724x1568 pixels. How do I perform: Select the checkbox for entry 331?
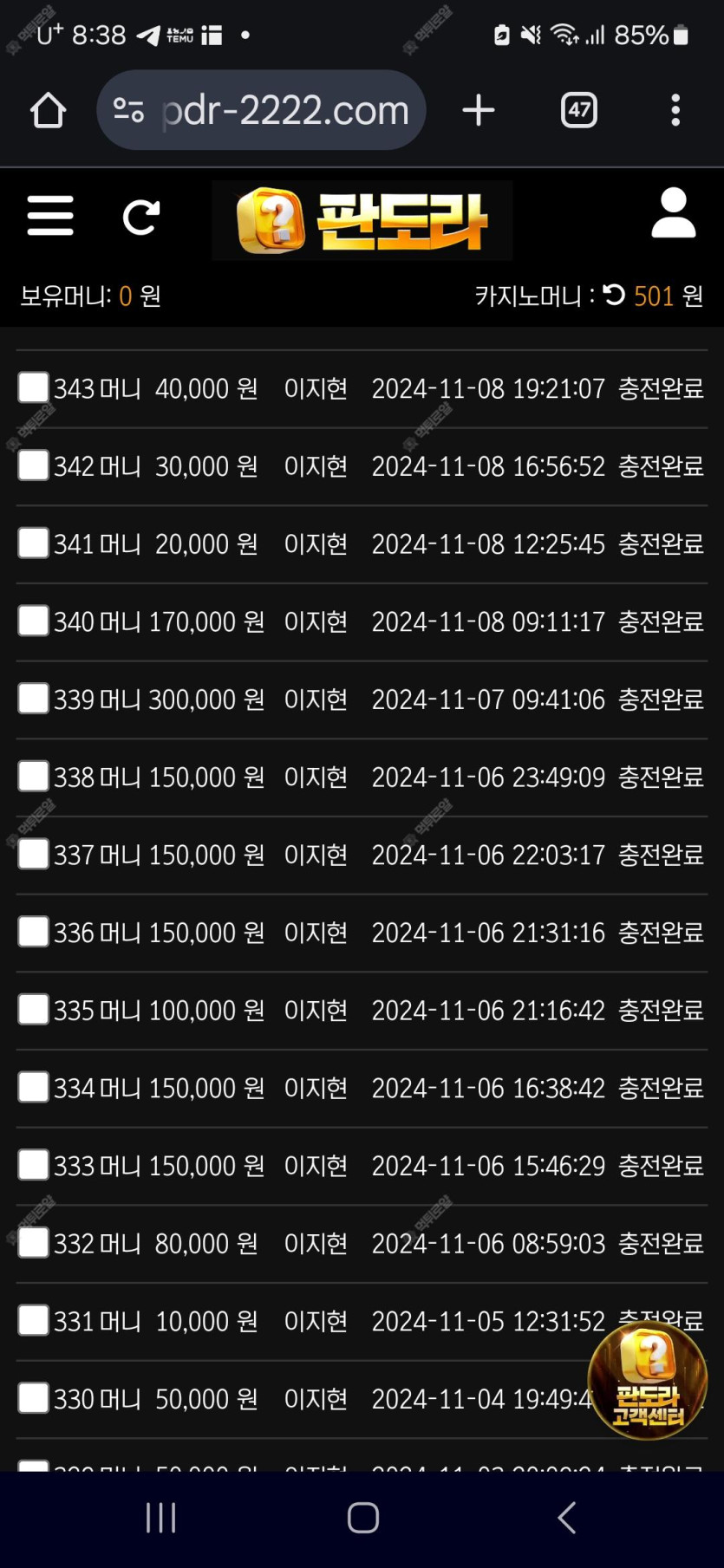coord(33,1320)
